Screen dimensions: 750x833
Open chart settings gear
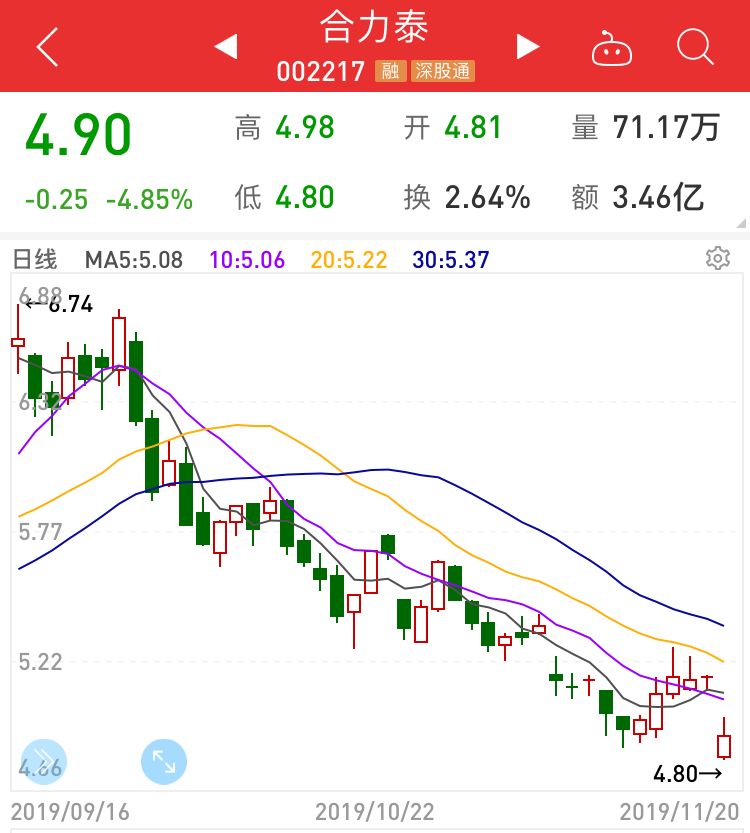click(x=717, y=259)
